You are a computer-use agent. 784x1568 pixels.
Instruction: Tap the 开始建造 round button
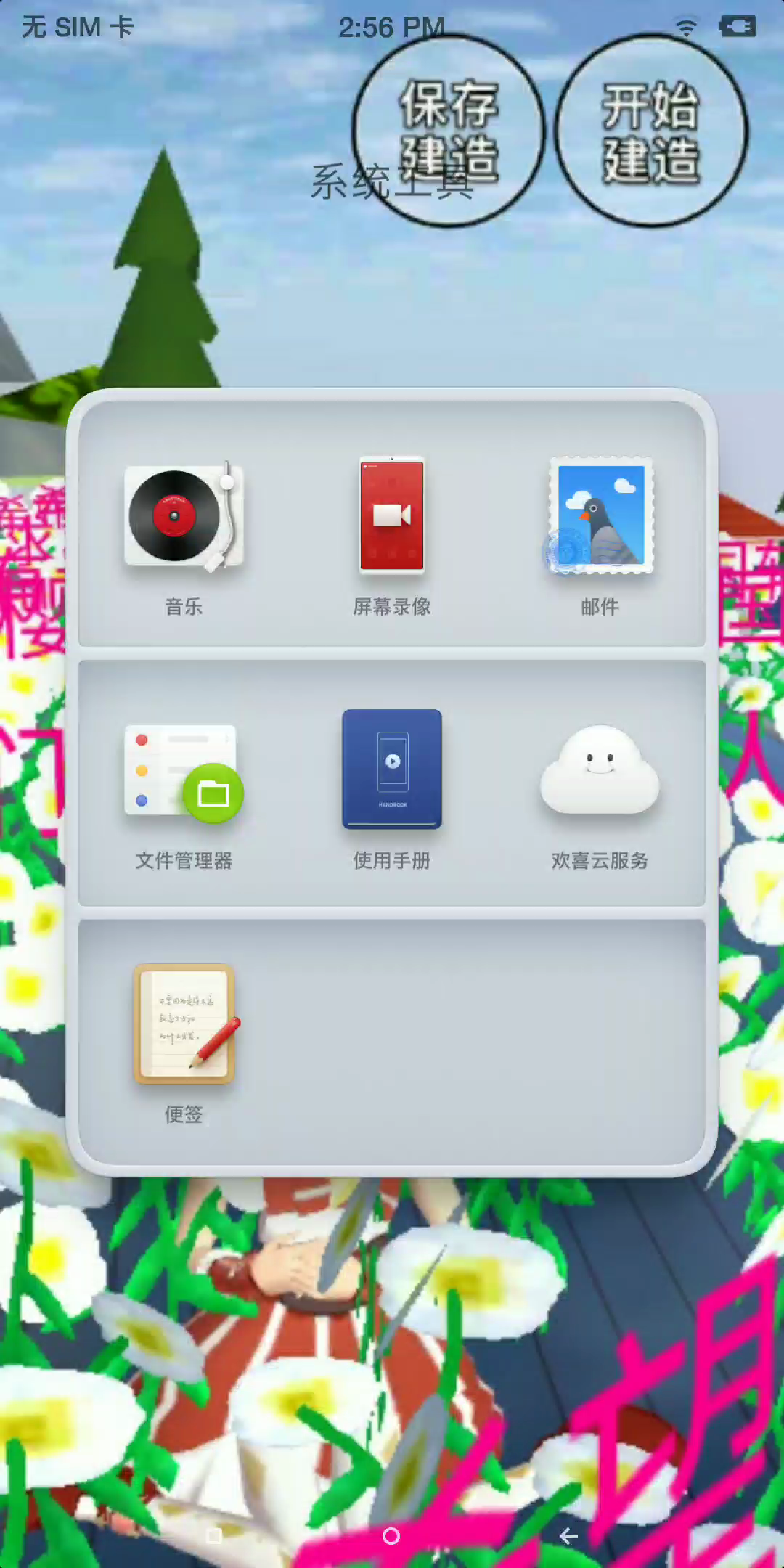651,131
